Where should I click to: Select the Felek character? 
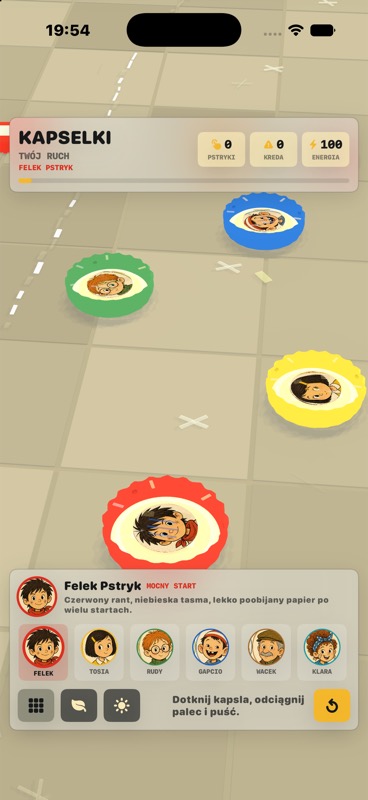pos(43,652)
